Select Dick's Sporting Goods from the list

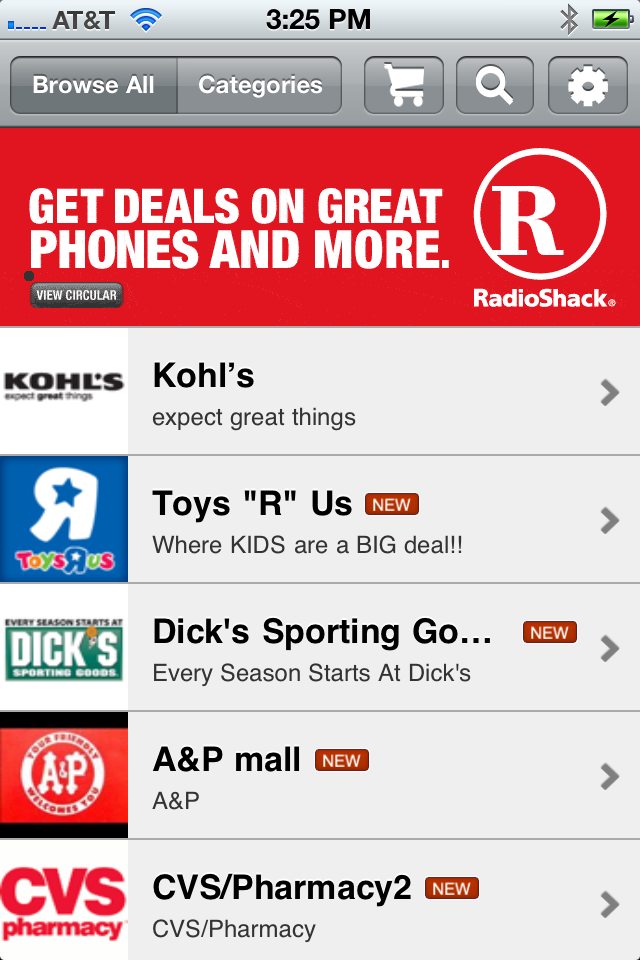[320, 647]
